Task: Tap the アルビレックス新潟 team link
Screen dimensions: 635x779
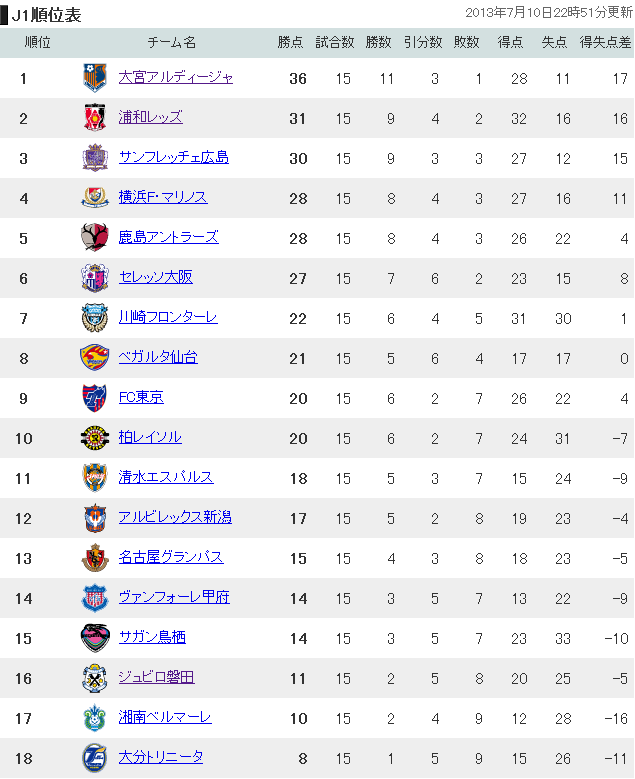Action: (175, 517)
